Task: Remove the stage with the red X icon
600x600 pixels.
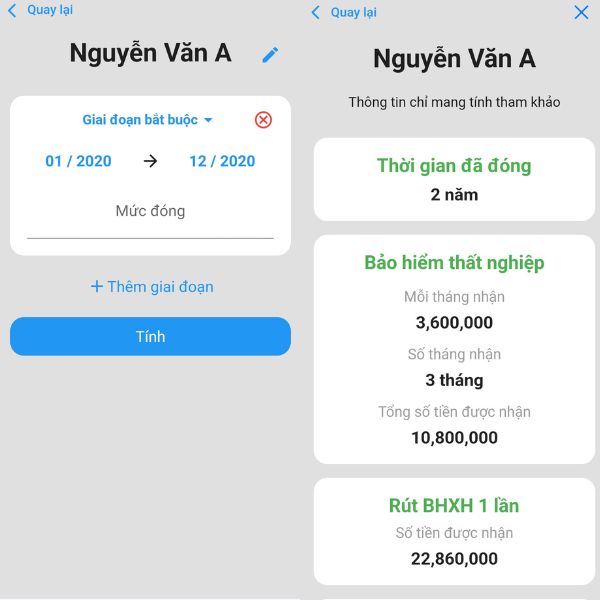Action: [263, 120]
